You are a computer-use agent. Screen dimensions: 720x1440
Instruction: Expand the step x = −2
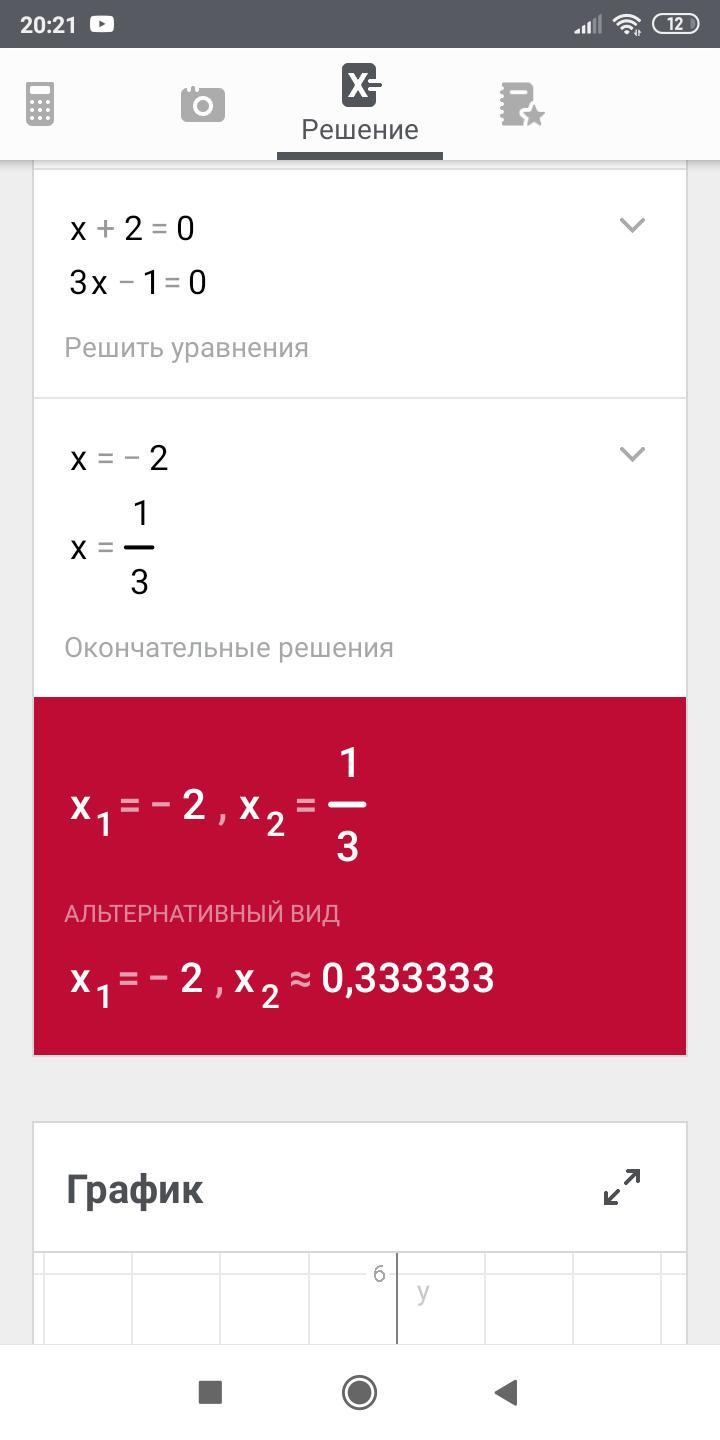pos(632,454)
